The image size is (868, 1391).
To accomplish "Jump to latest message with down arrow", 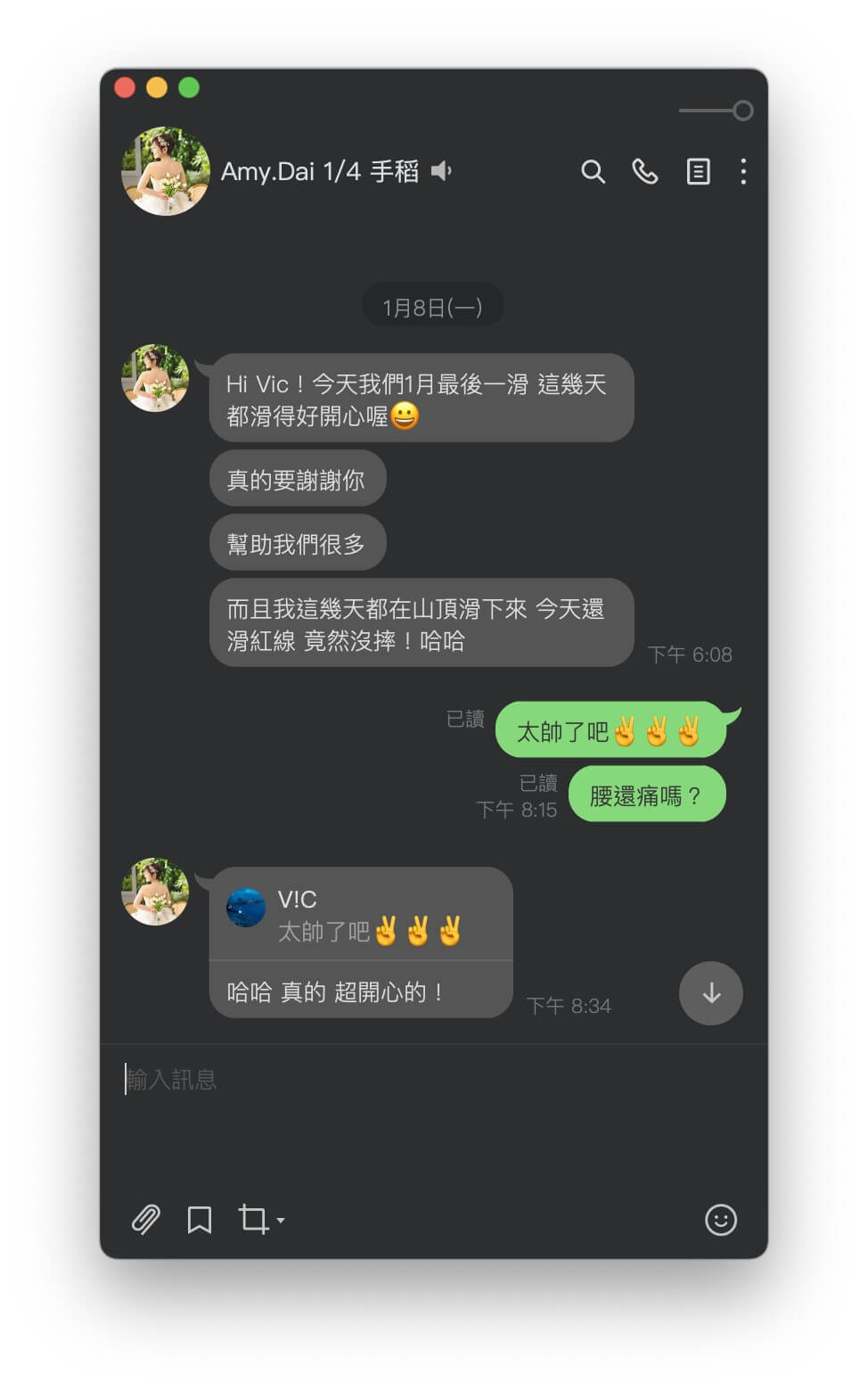I will [x=711, y=993].
